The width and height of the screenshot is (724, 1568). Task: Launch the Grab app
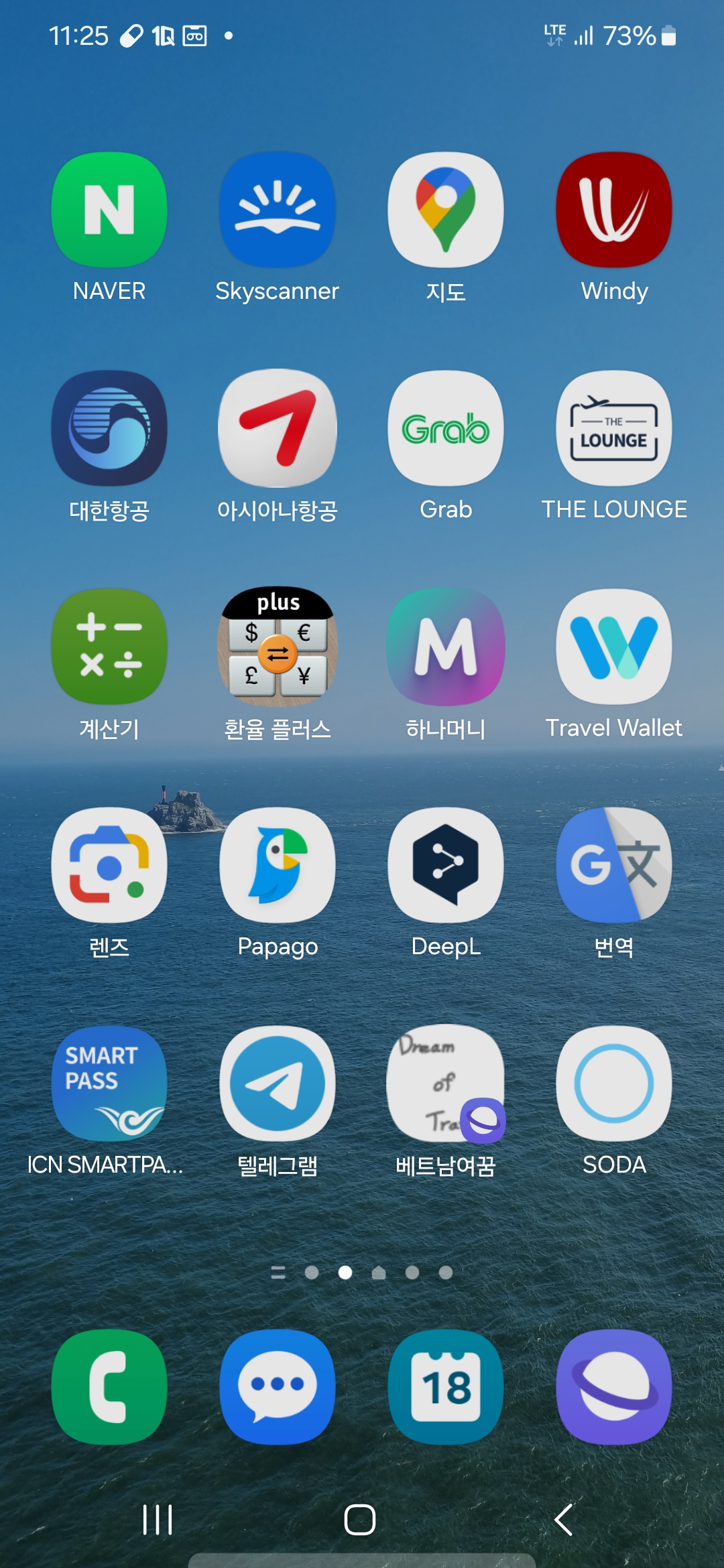(446, 428)
